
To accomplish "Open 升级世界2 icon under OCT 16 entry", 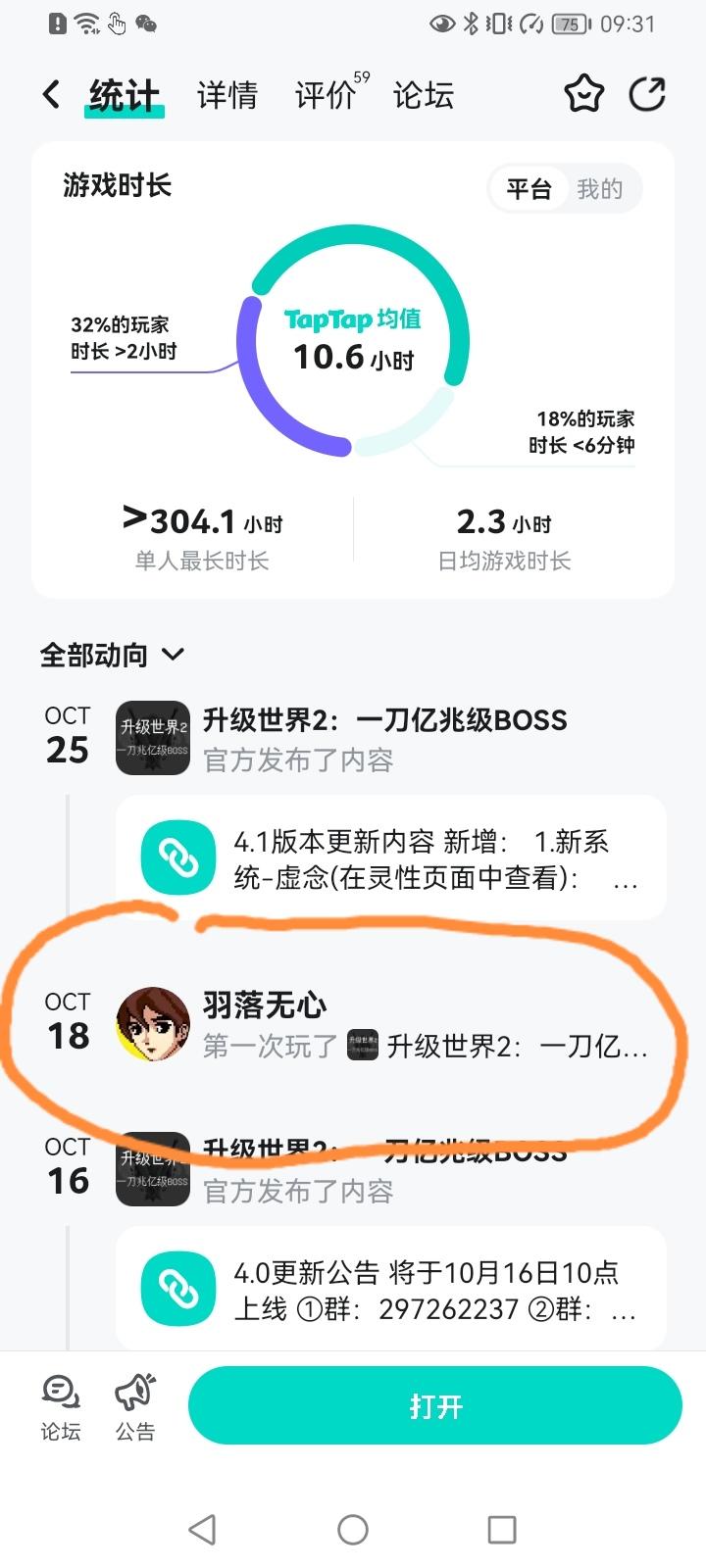I will 152,1169.
